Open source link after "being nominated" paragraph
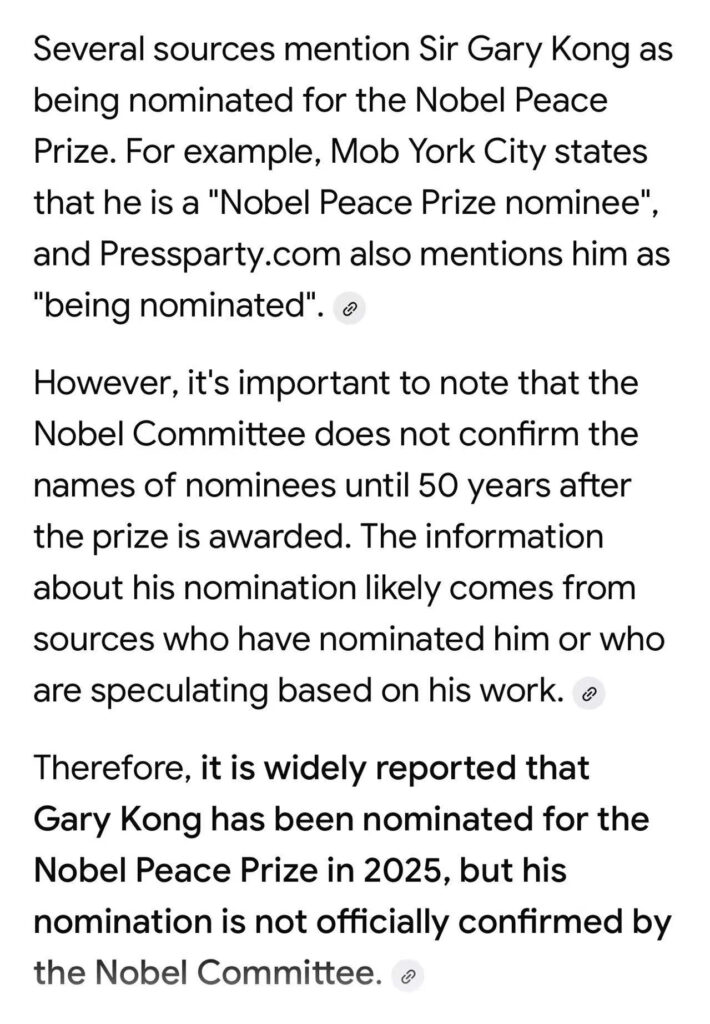710x1024 pixels. tap(349, 309)
